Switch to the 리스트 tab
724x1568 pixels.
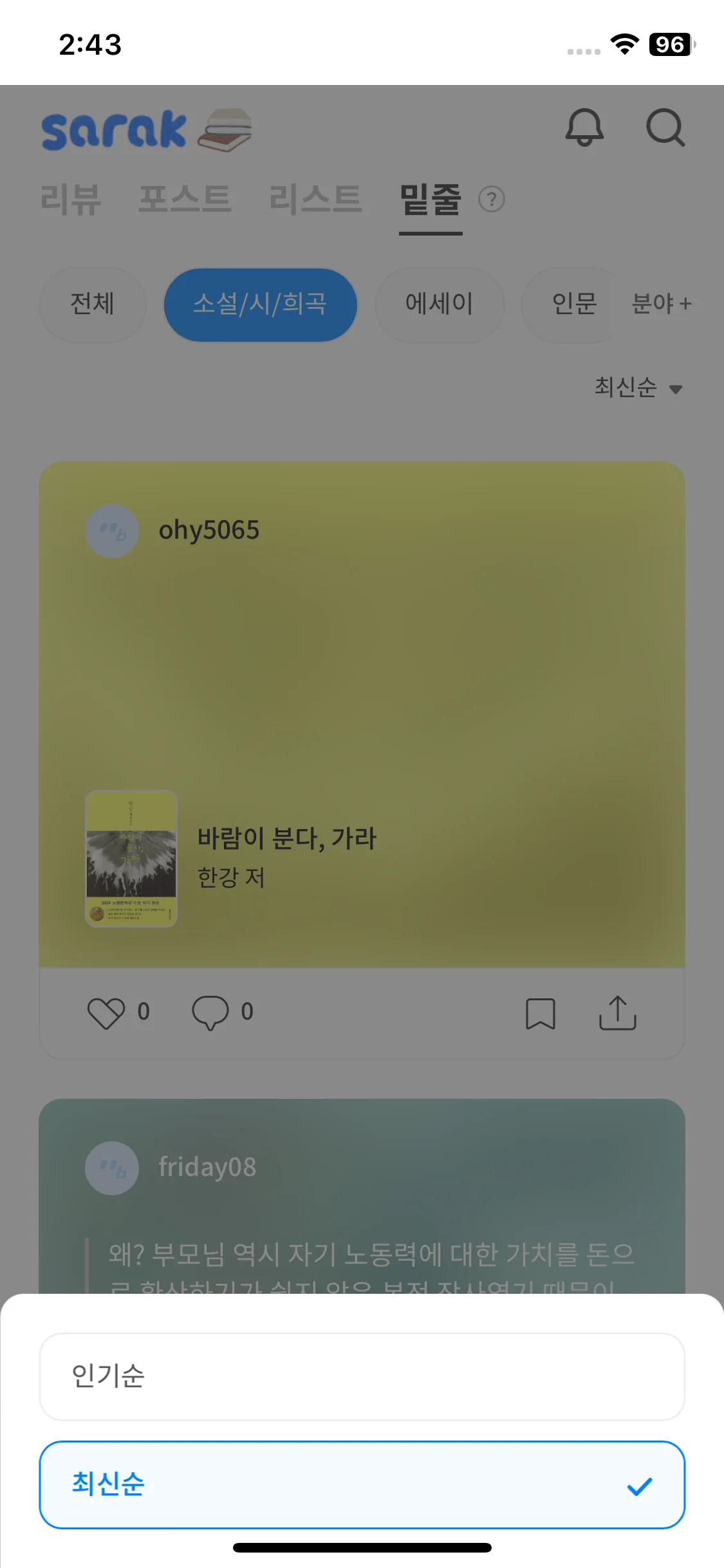click(315, 199)
